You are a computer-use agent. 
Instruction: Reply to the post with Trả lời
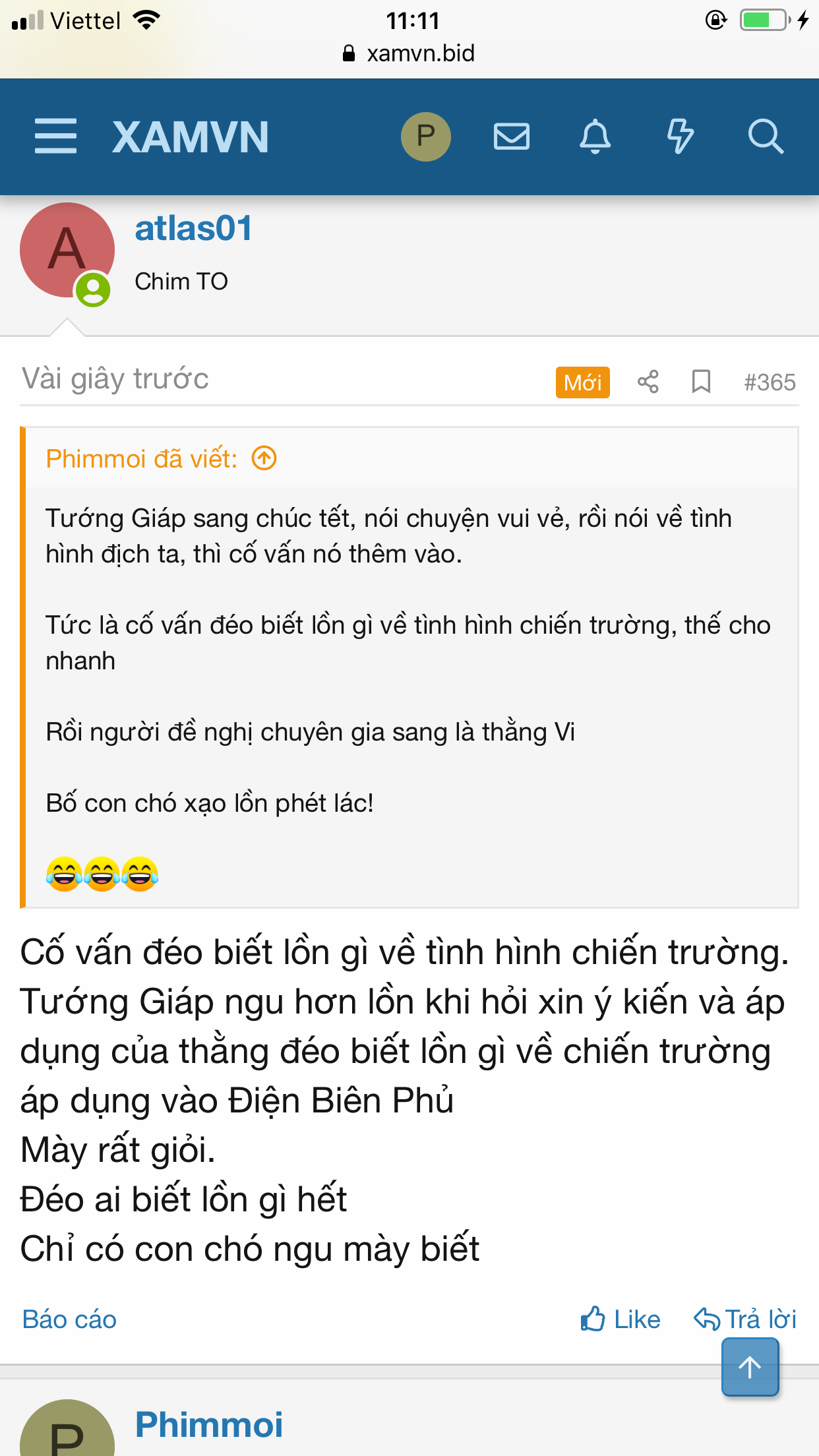746,1319
